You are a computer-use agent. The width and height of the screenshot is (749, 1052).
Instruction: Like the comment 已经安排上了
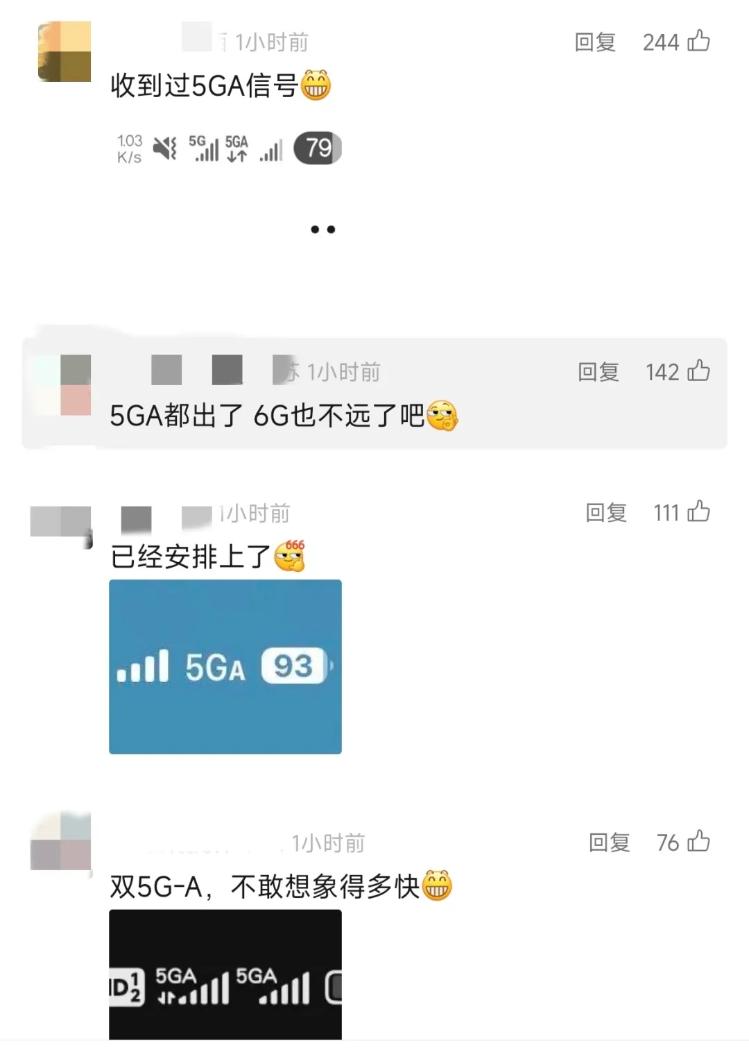click(x=698, y=512)
